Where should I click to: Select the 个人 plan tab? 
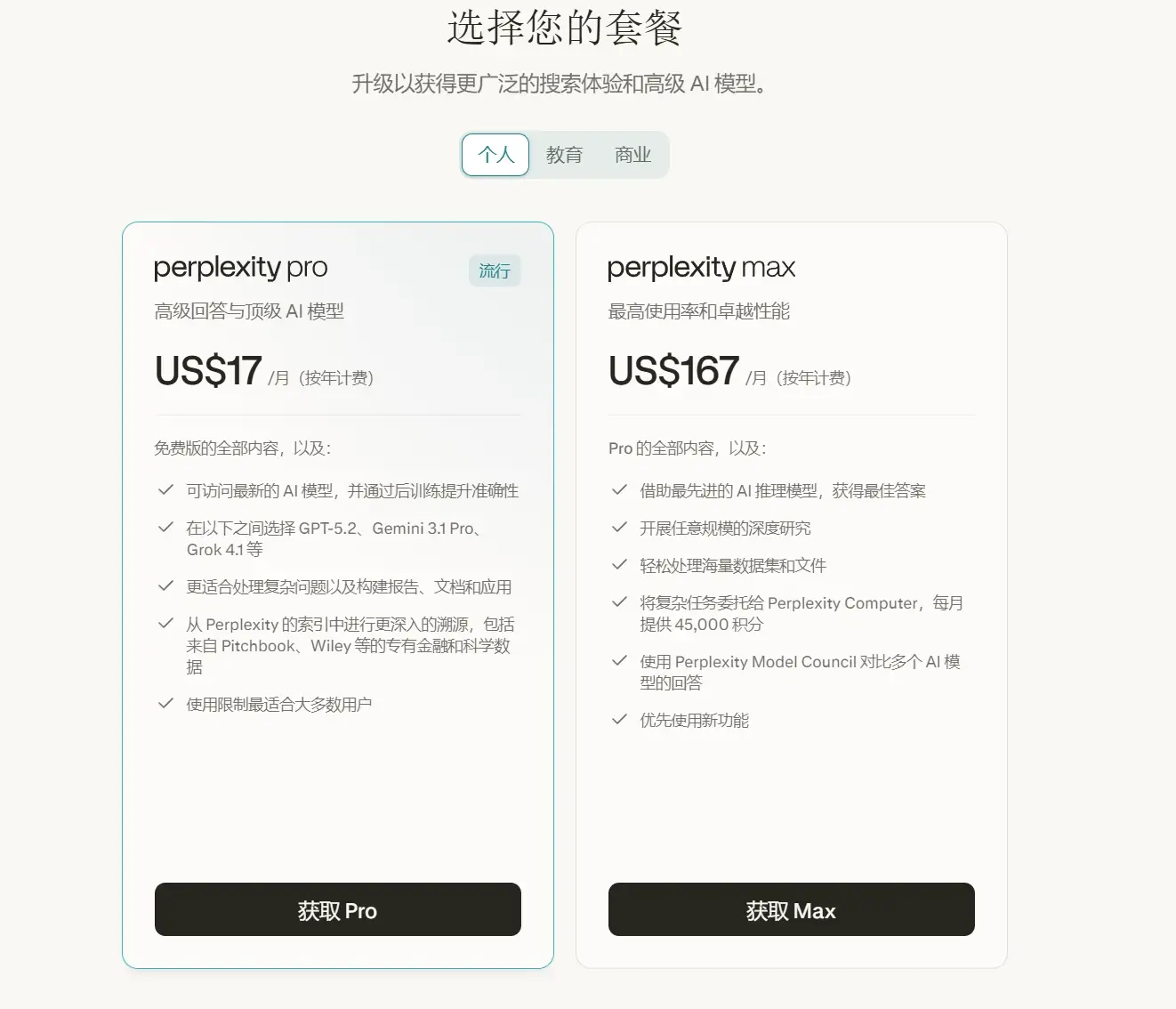495,155
